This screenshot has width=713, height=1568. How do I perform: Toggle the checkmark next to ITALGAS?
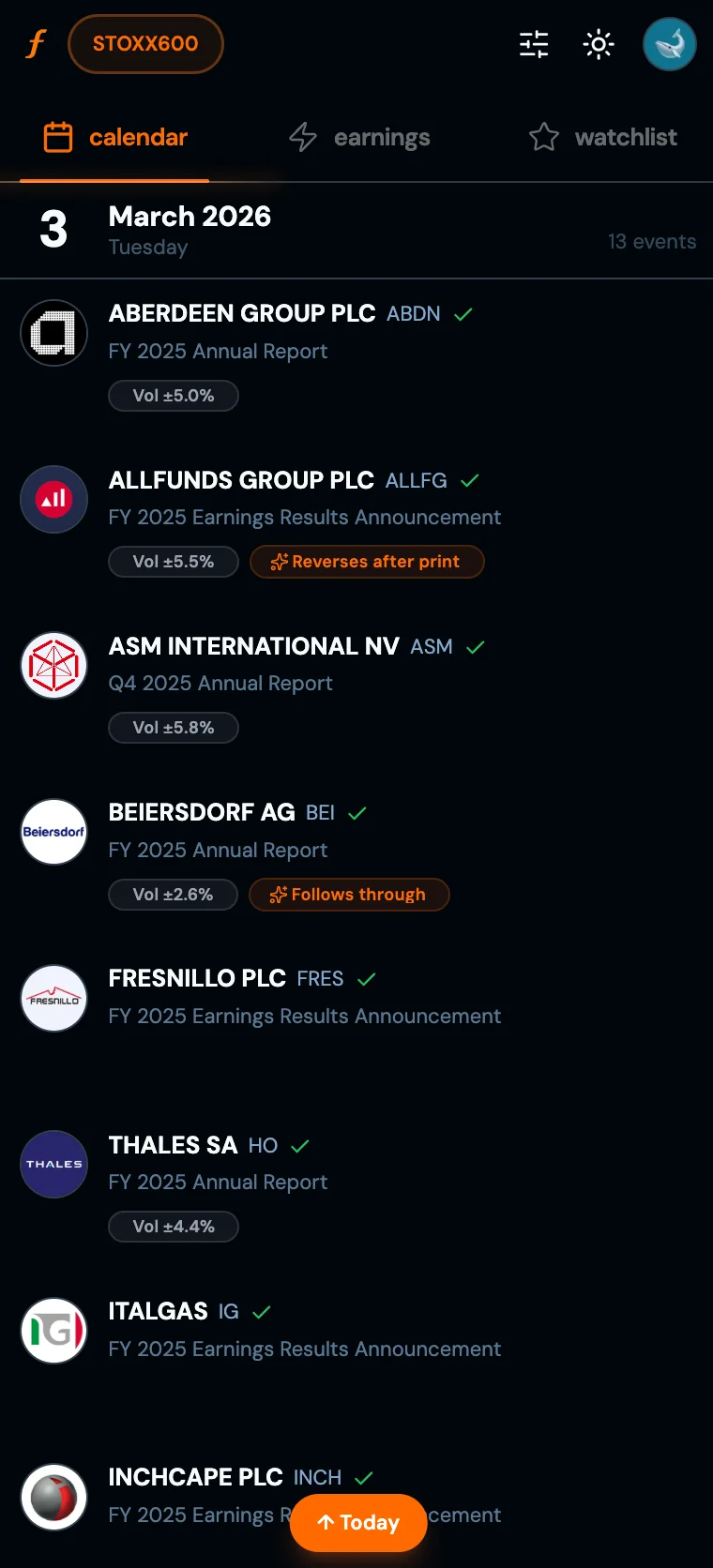[x=261, y=1311]
